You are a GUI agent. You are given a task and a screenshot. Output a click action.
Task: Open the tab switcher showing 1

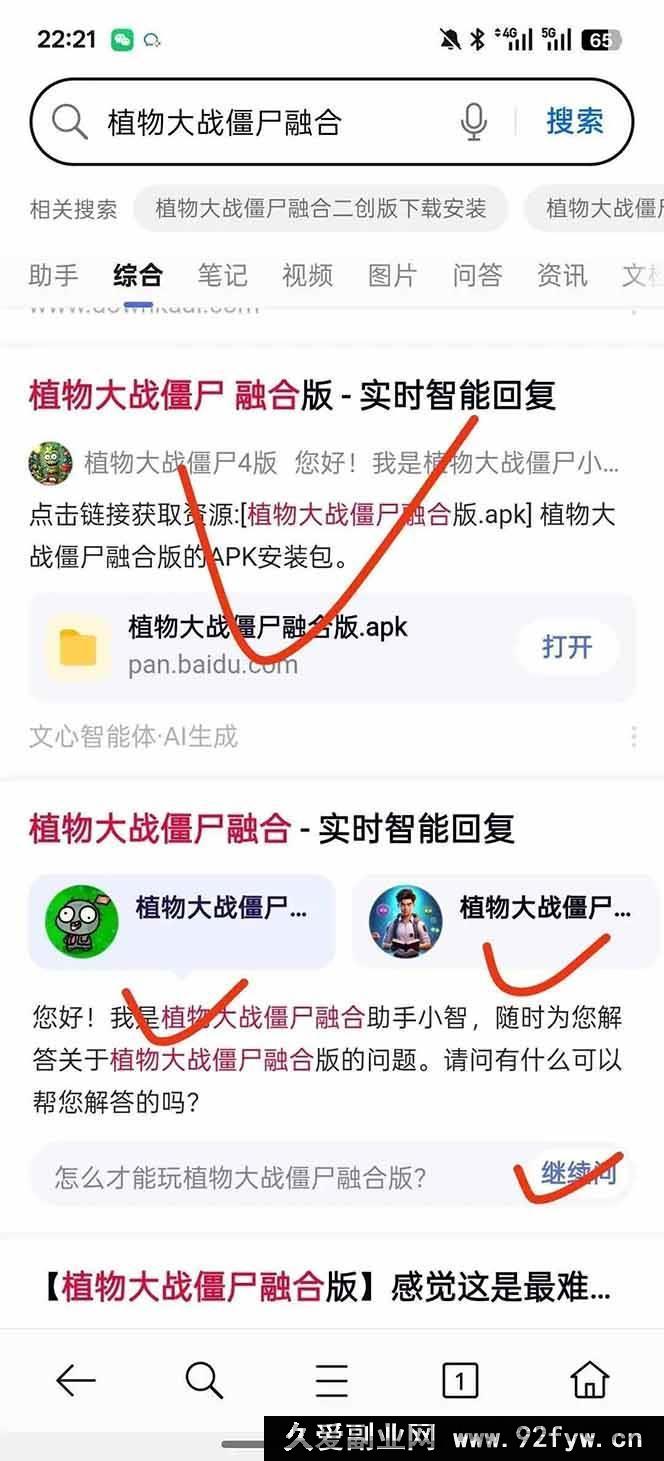pyautogui.click(x=459, y=1381)
